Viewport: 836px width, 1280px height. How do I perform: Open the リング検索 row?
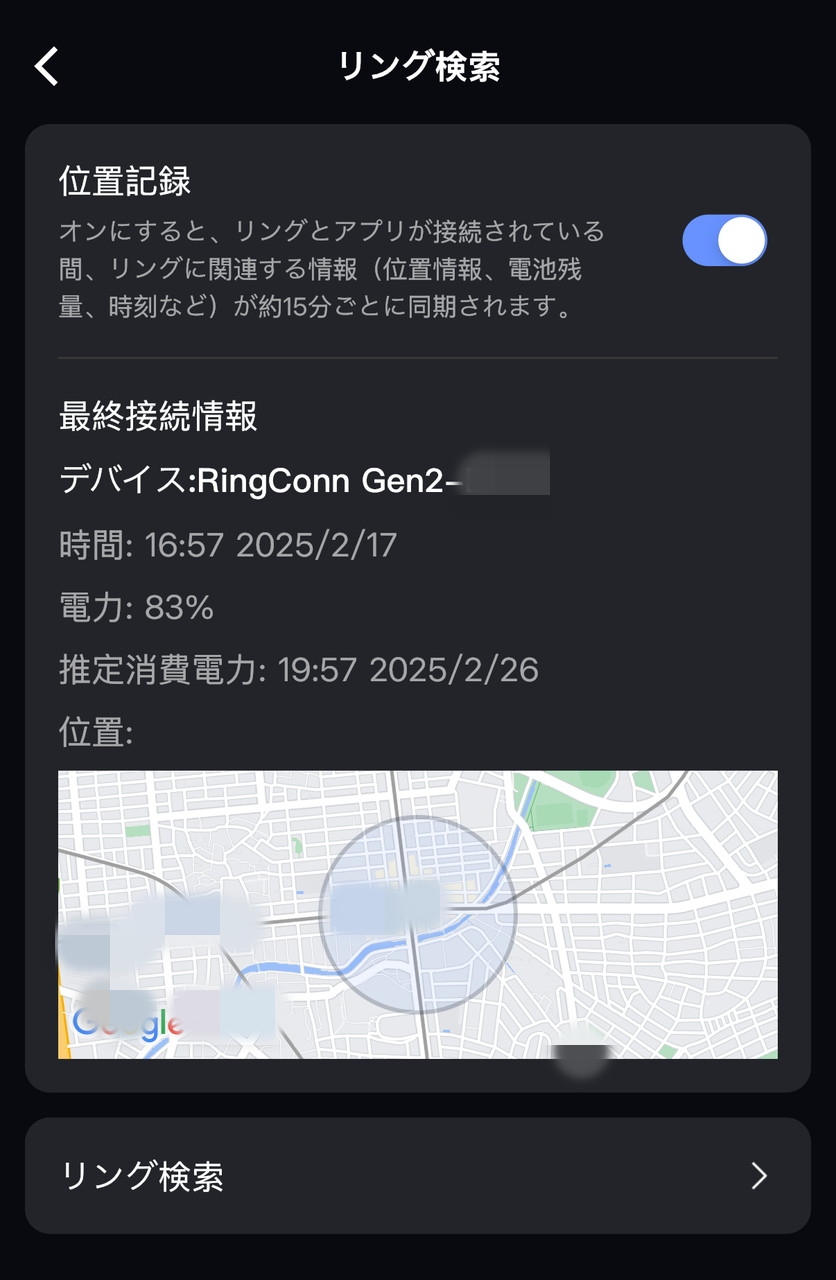(417, 1176)
